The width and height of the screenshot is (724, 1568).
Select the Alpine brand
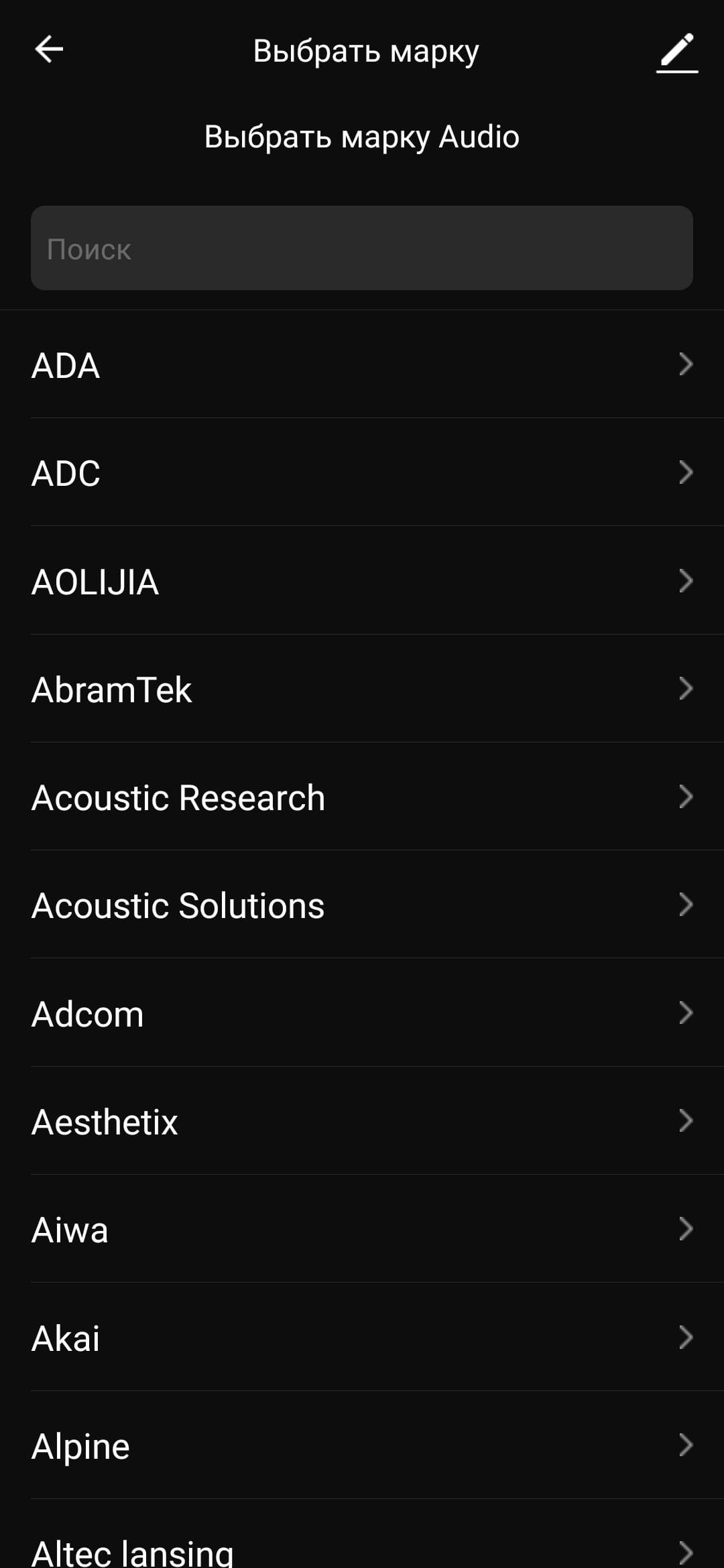pos(362,1446)
